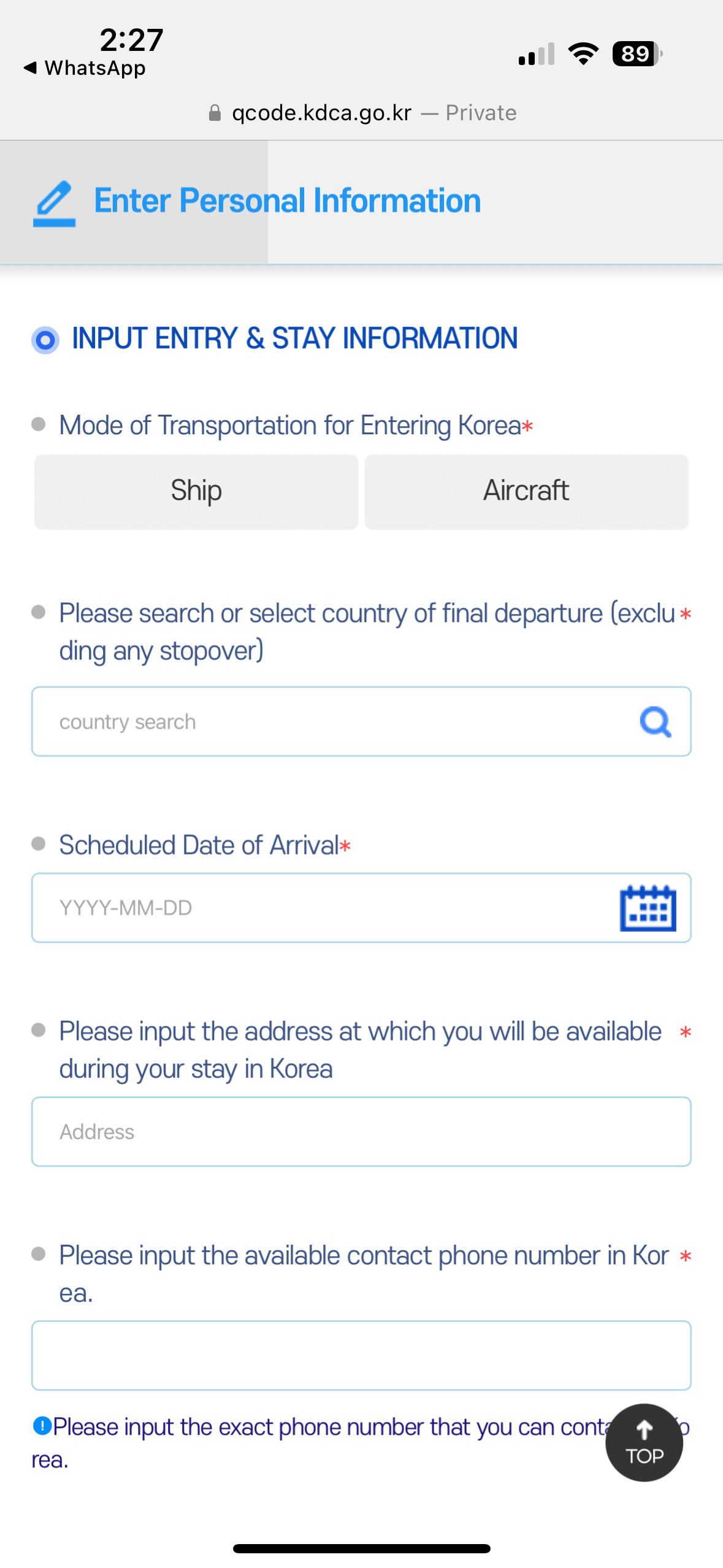The width and height of the screenshot is (723, 1568).
Task: Click the Address input field
Action: [362, 1131]
